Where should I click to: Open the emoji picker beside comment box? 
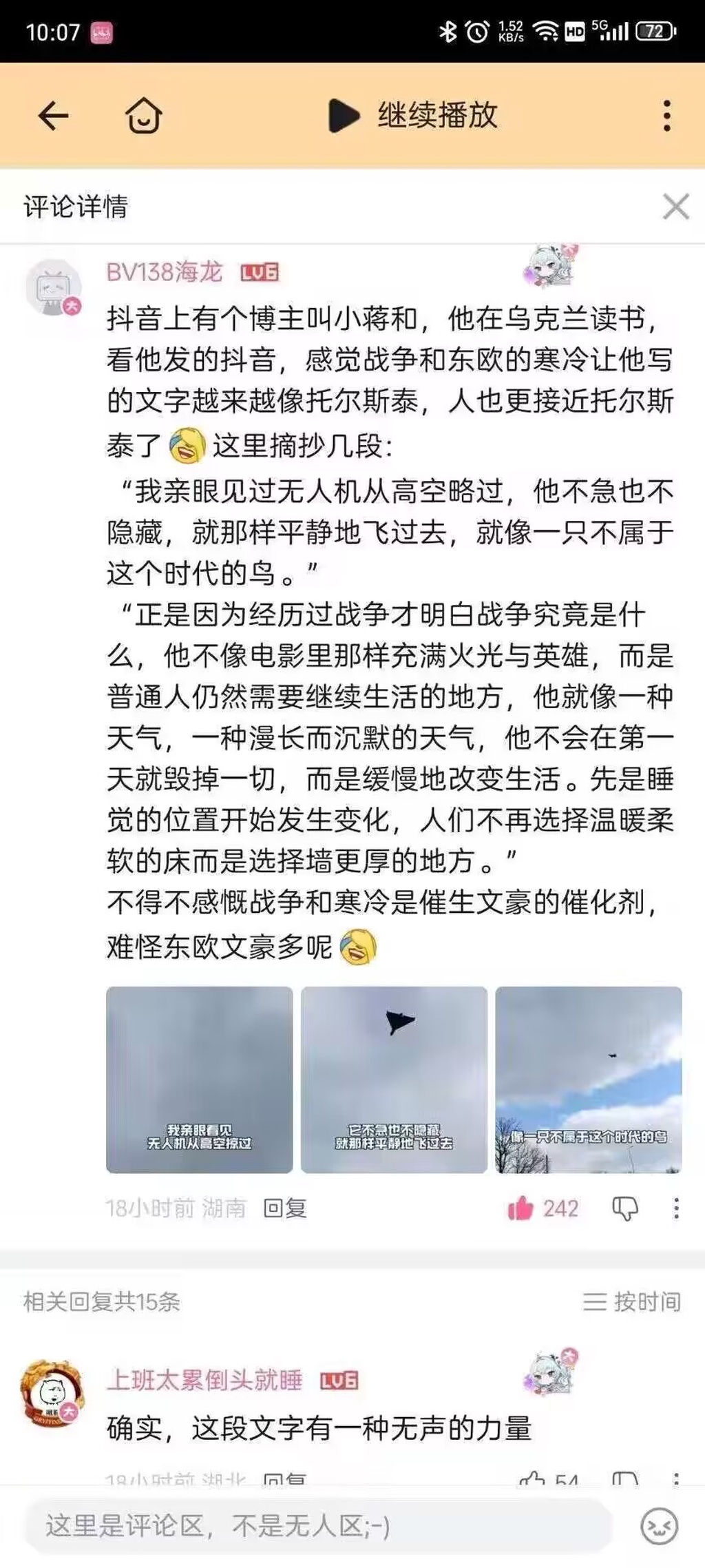coord(659,1527)
